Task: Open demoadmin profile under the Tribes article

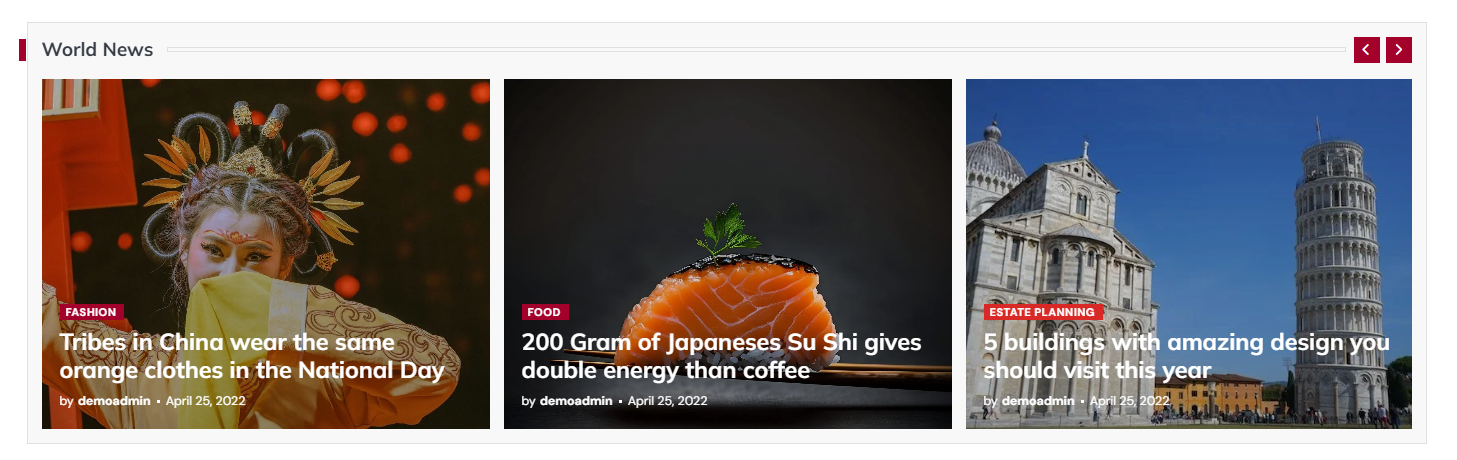Action: (114, 401)
